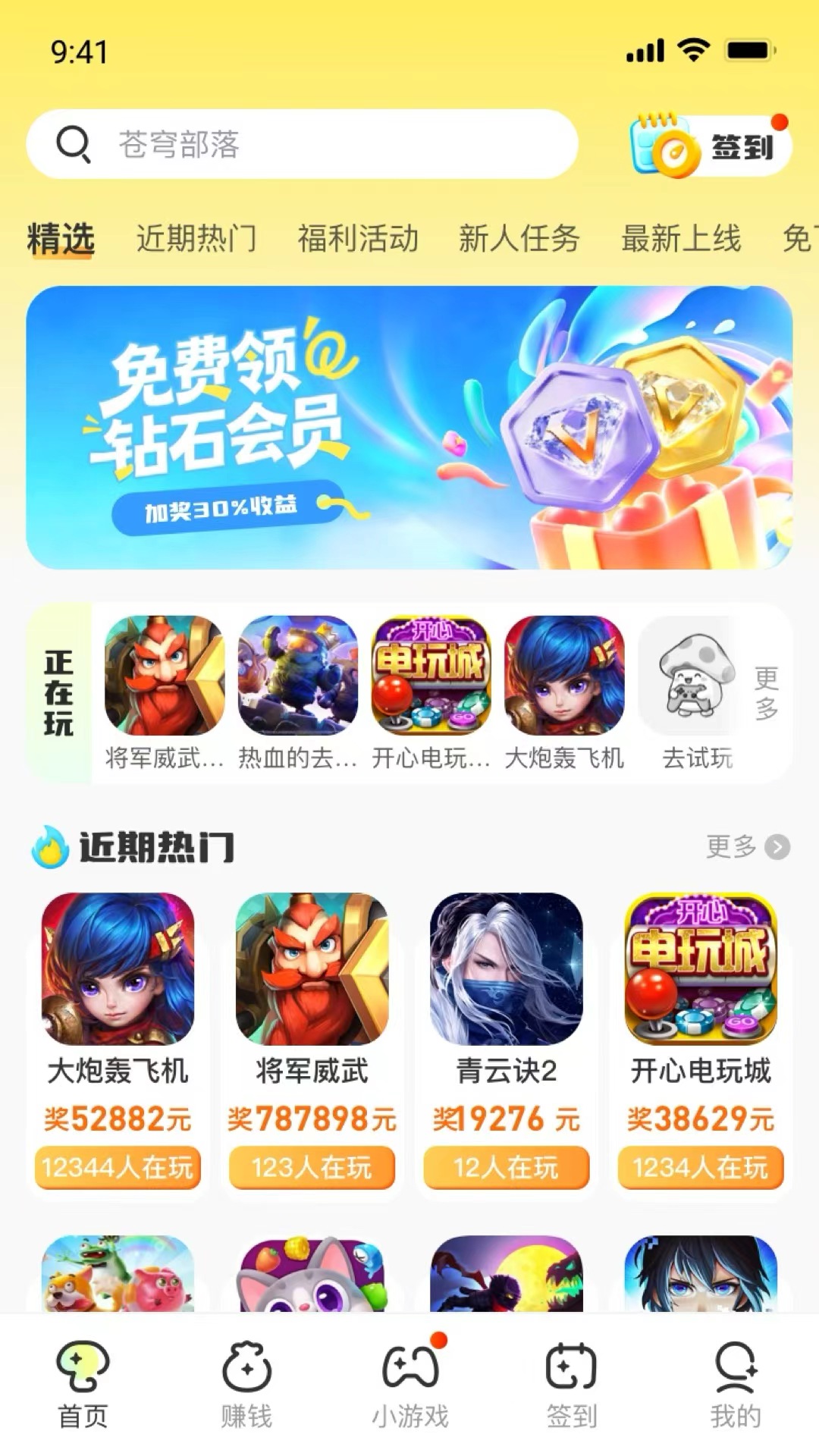Switch to the 最新上线 tab
This screenshot has height=1456, width=819.
(x=681, y=237)
